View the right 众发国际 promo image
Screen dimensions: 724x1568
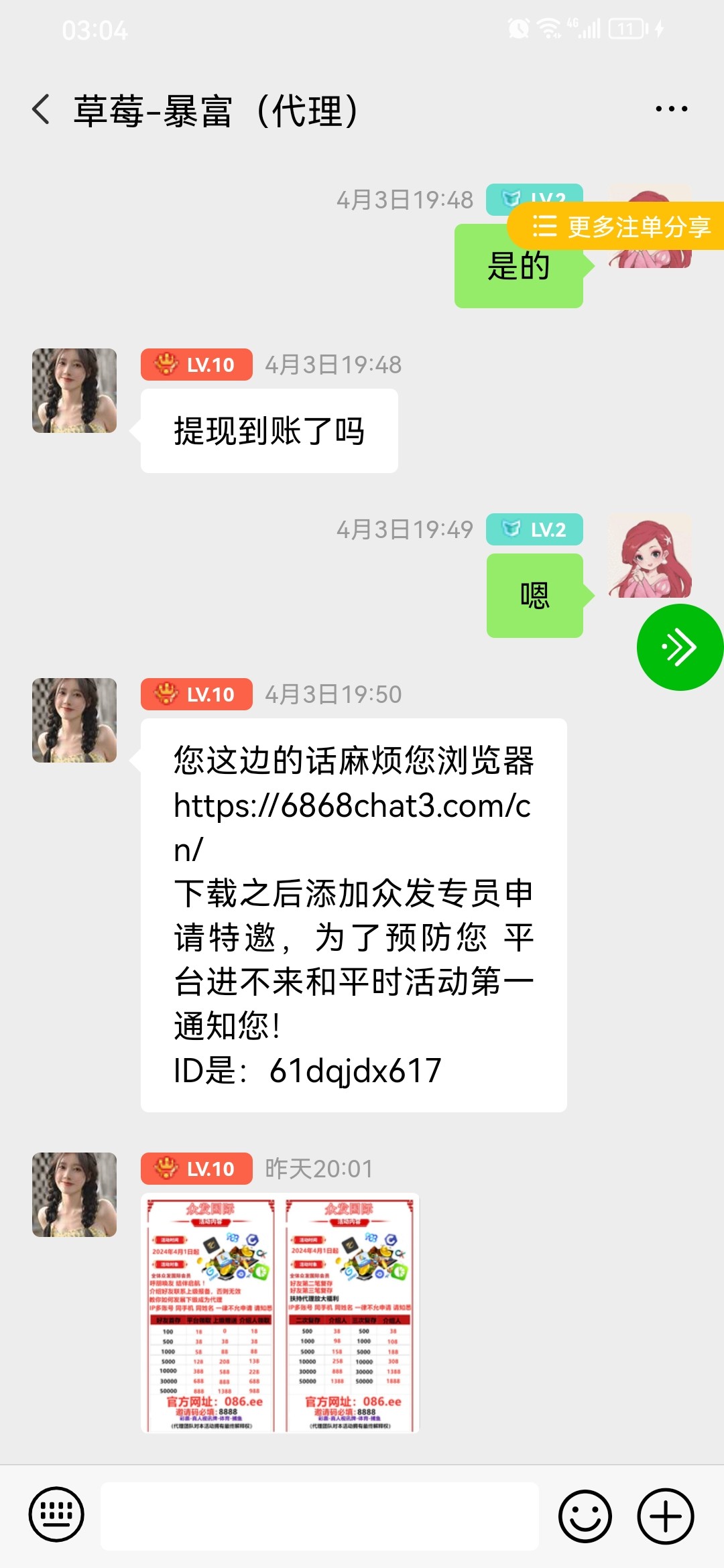(349, 1313)
